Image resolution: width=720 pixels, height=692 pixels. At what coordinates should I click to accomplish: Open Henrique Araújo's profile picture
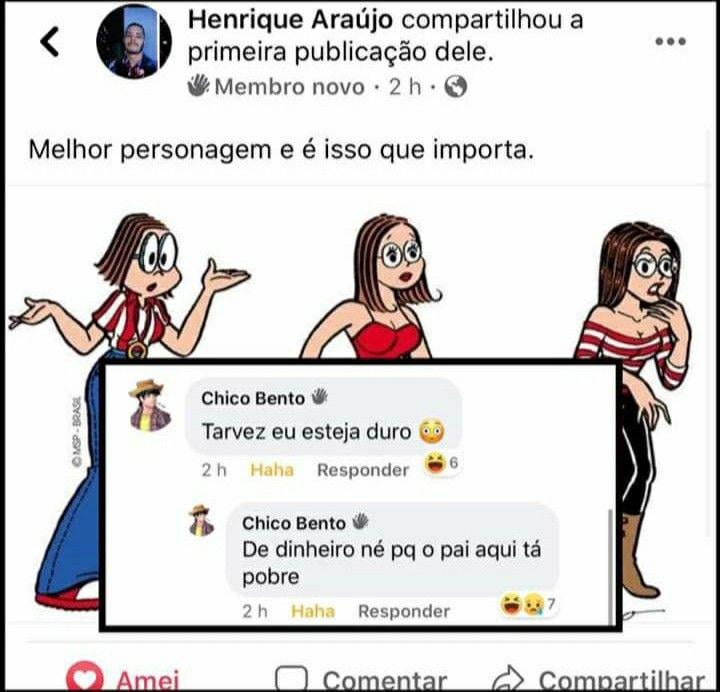pyautogui.click(x=133, y=42)
